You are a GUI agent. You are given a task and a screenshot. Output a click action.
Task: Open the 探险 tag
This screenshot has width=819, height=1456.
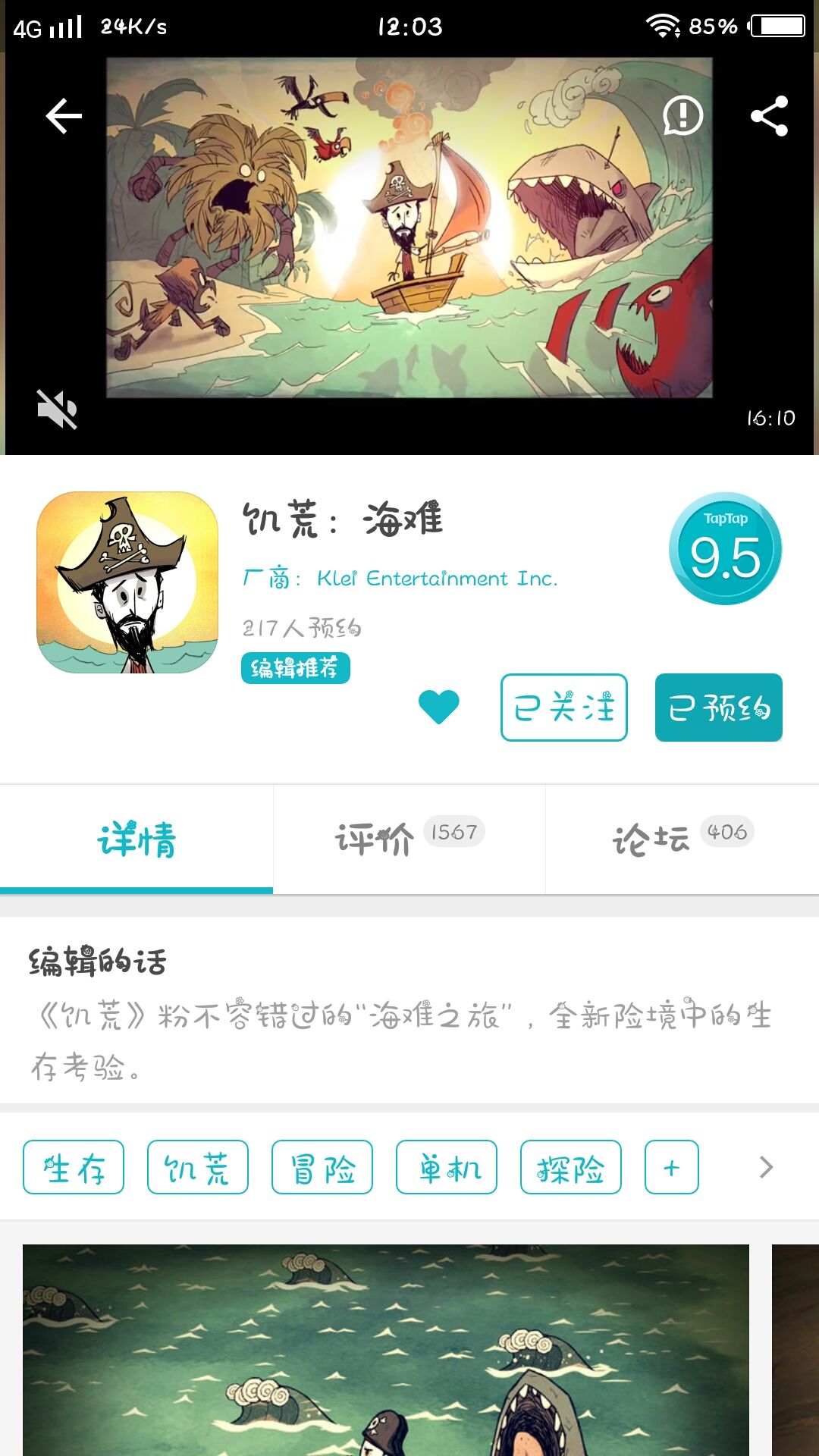click(571, 1167)
